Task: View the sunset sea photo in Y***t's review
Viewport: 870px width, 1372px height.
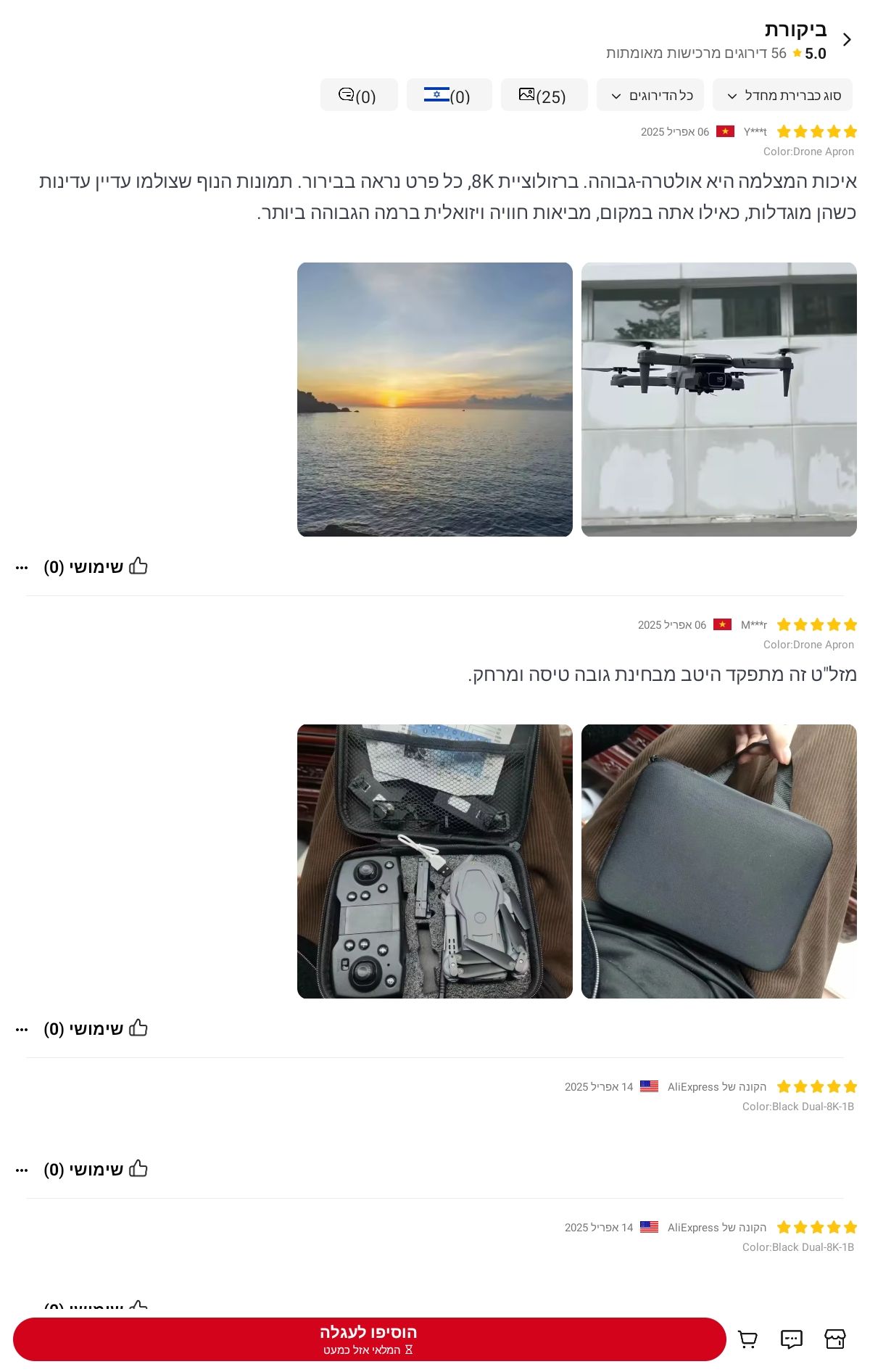Action: pos(435,400)
